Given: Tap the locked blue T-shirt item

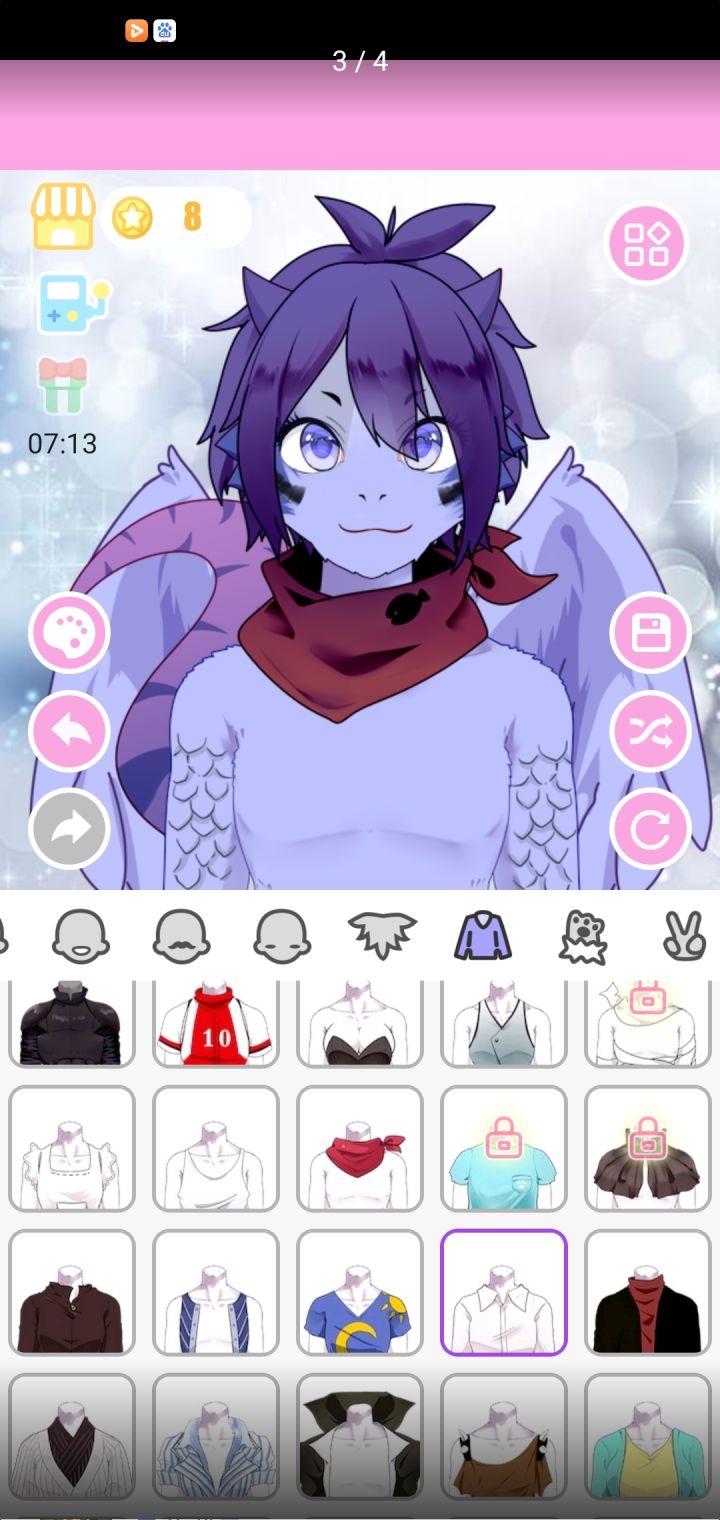Looking at the screenshot, I should 504,1148.
